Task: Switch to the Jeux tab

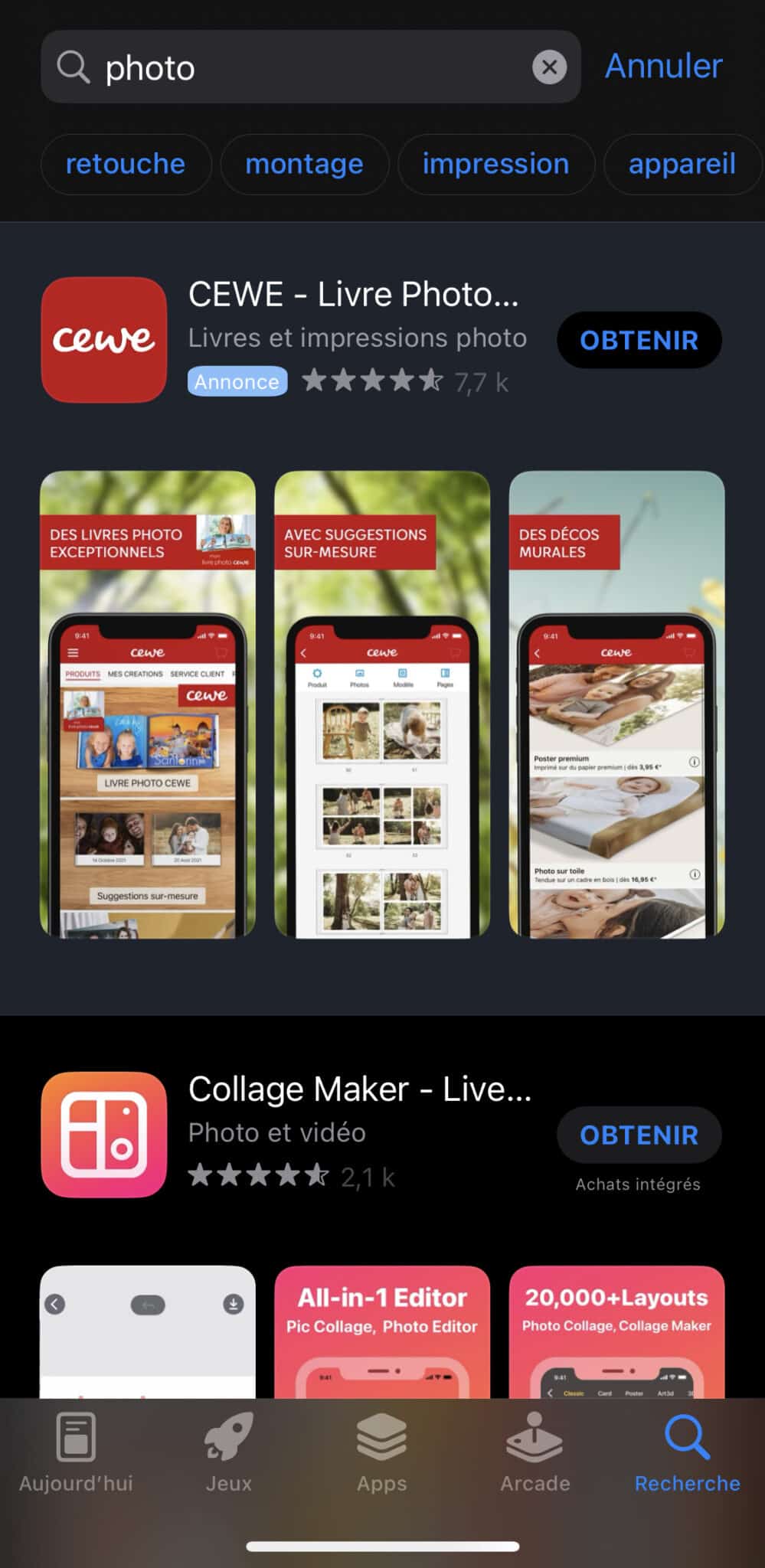Action: pyautogui.click(x=228, y=1453)
